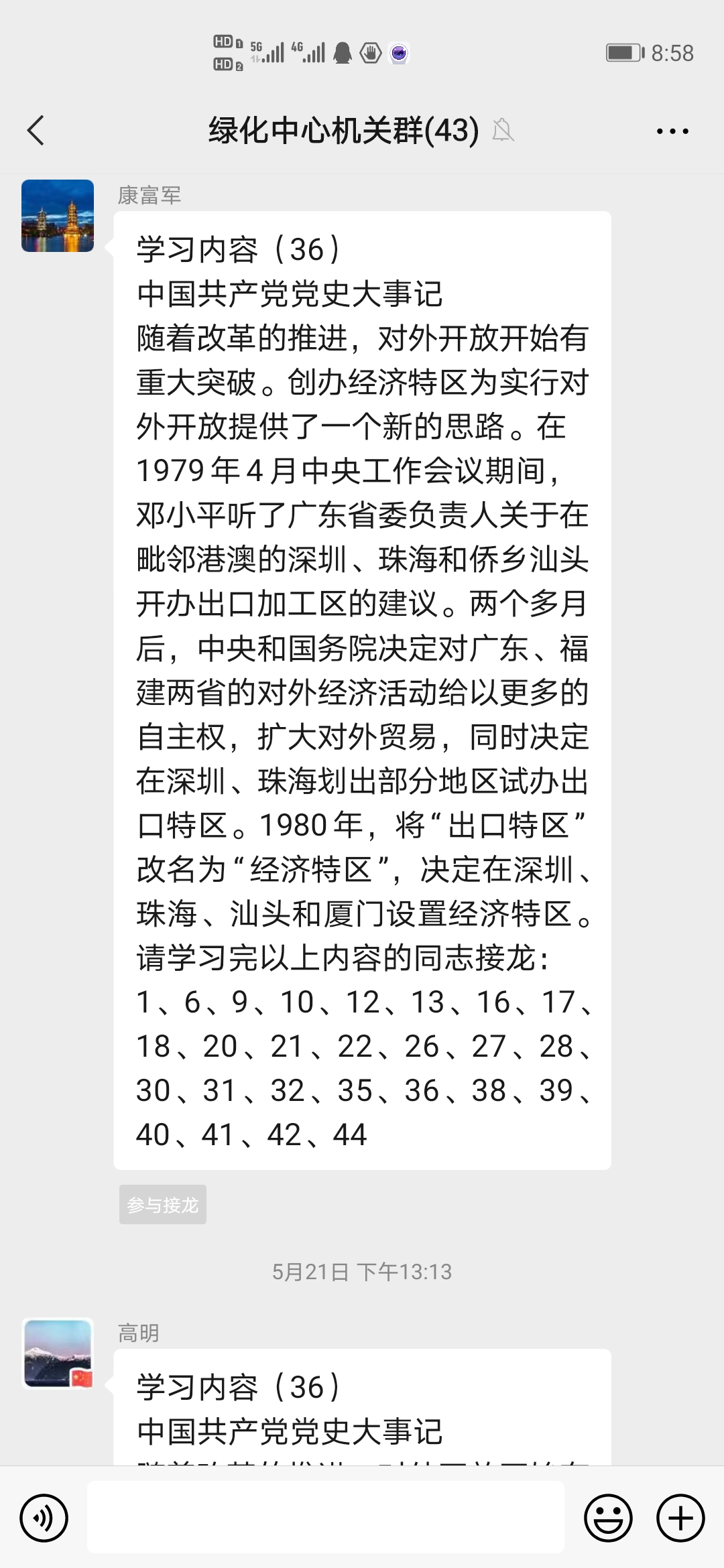The image size is (724, 1568).
Task: Open 康富军's profile avatar
Action: (x=58, y=216)
